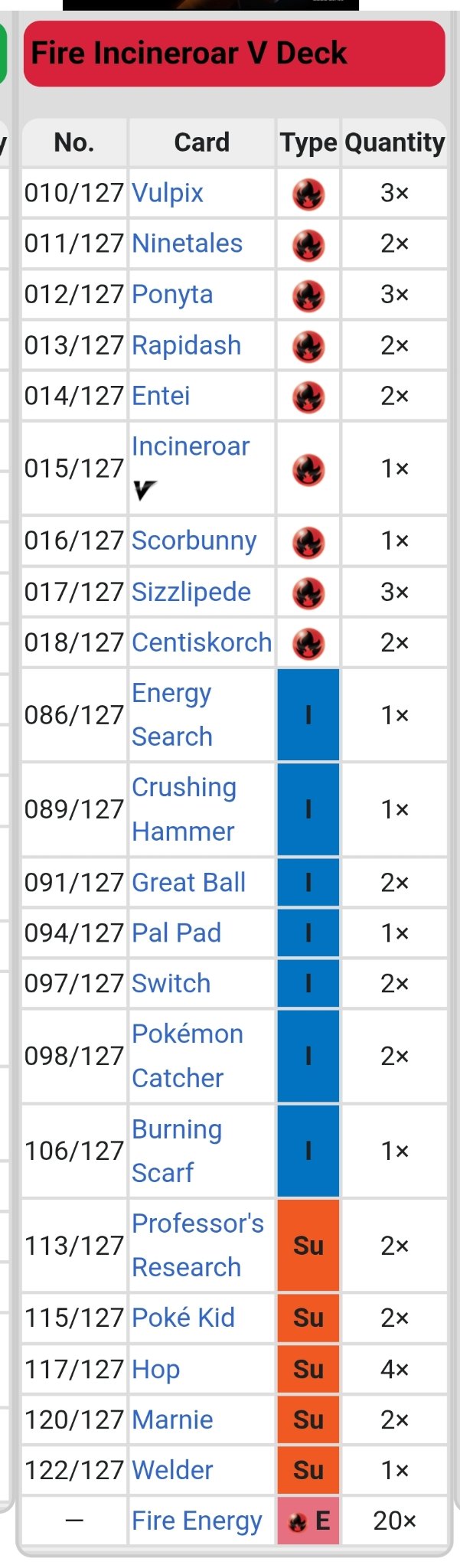Screen dimensions: 460x1568
Task: Open the Pokémon Catcher link
Action: click(187, 1055)
